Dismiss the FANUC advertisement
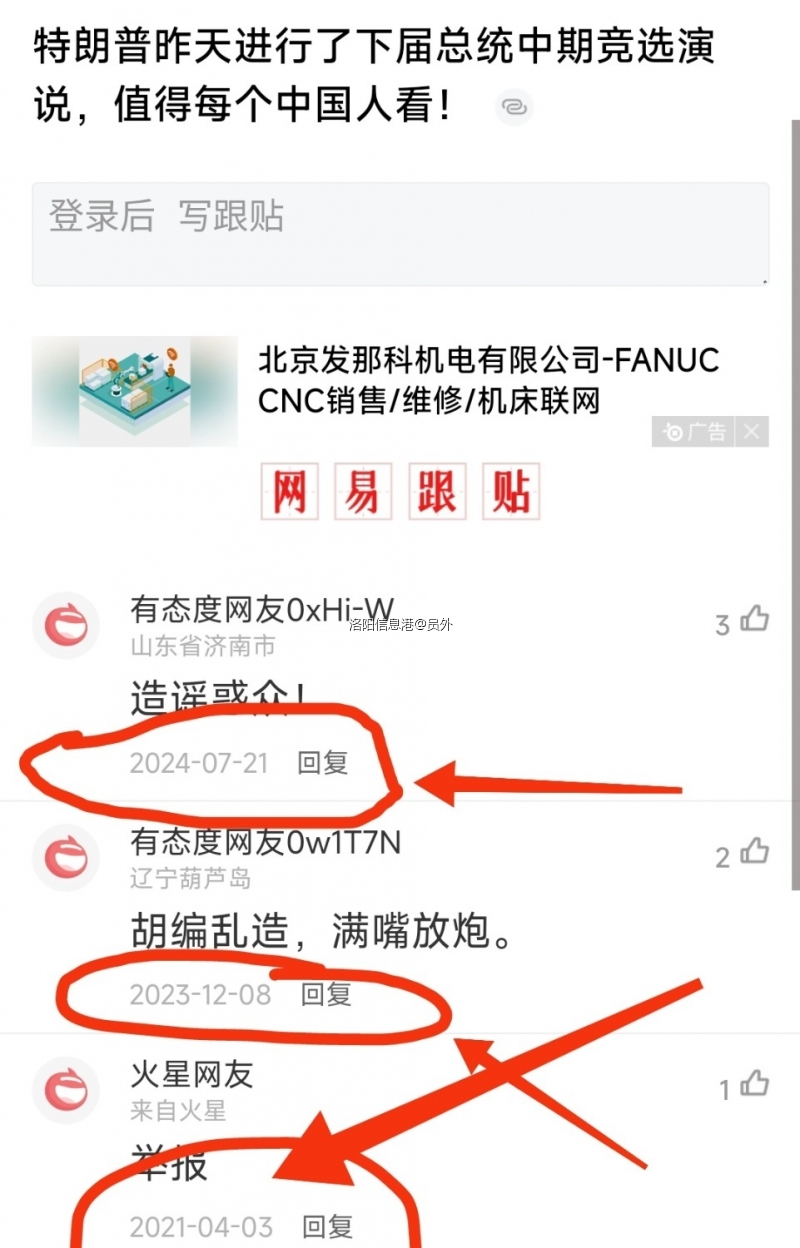This screenshot has height=1248, width=800. coord(752,432)
